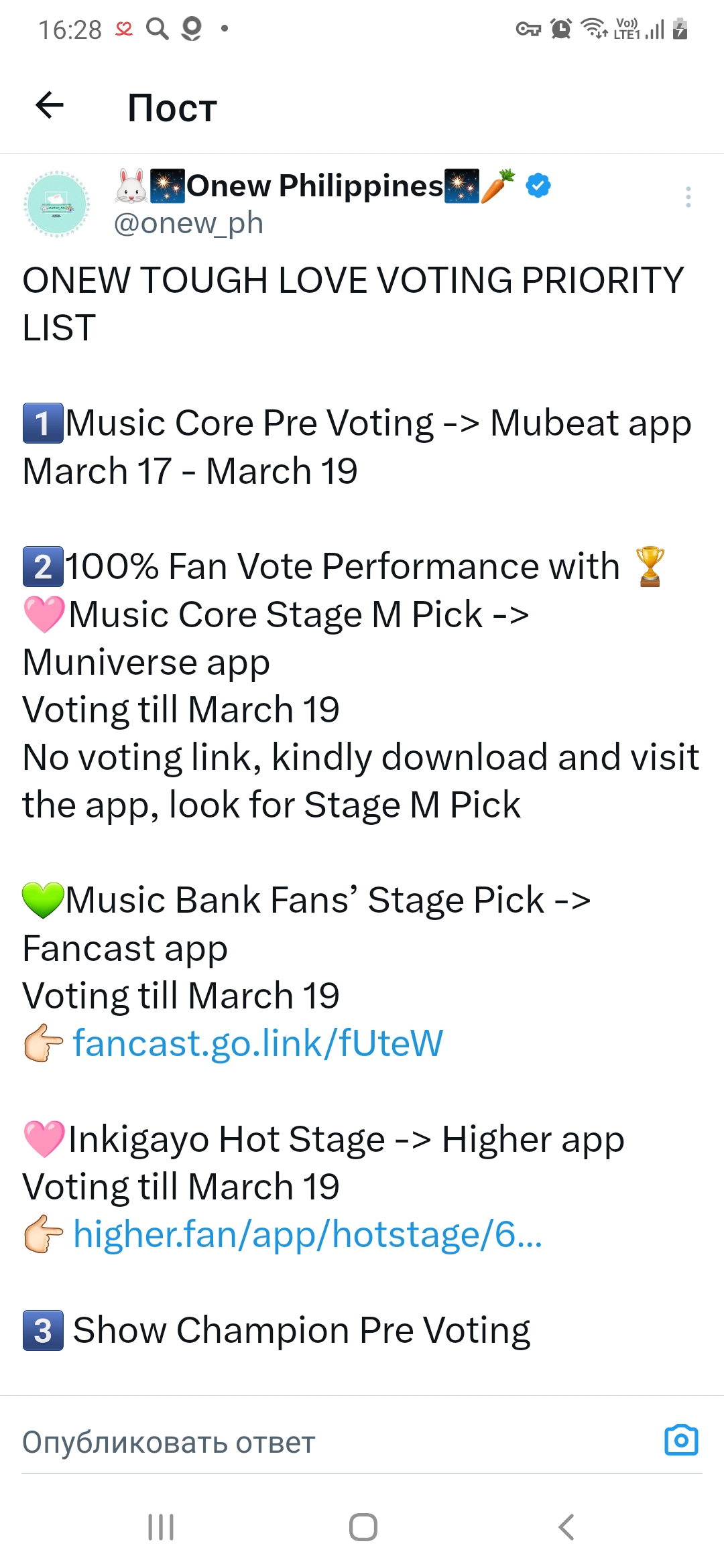Open the @onew_ph profile handle
Viewport: 724px width, 1568px height.
pos(188,223)
